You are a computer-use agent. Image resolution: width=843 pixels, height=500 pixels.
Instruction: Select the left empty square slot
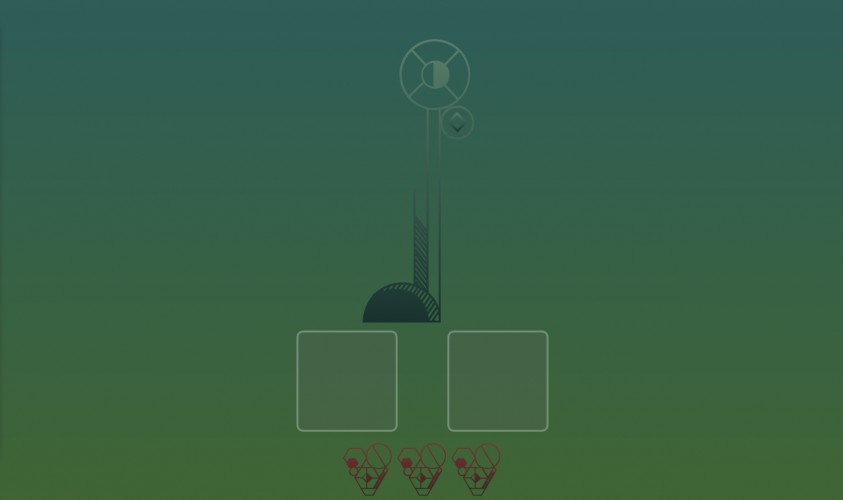point(347,381)
